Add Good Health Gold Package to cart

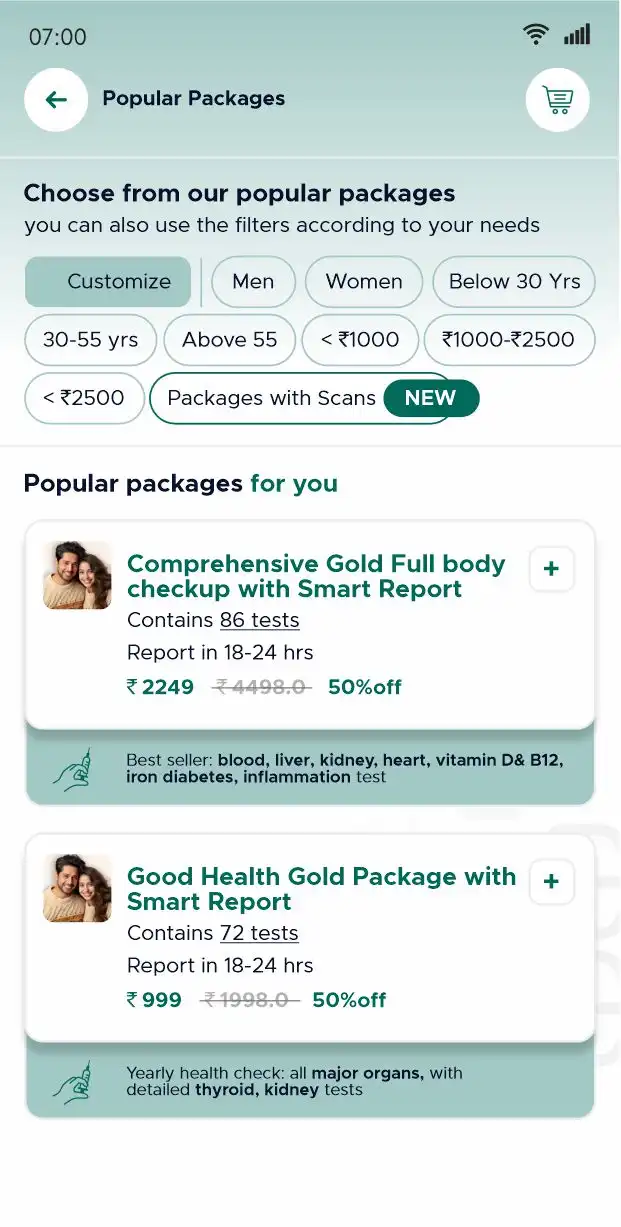551,882
